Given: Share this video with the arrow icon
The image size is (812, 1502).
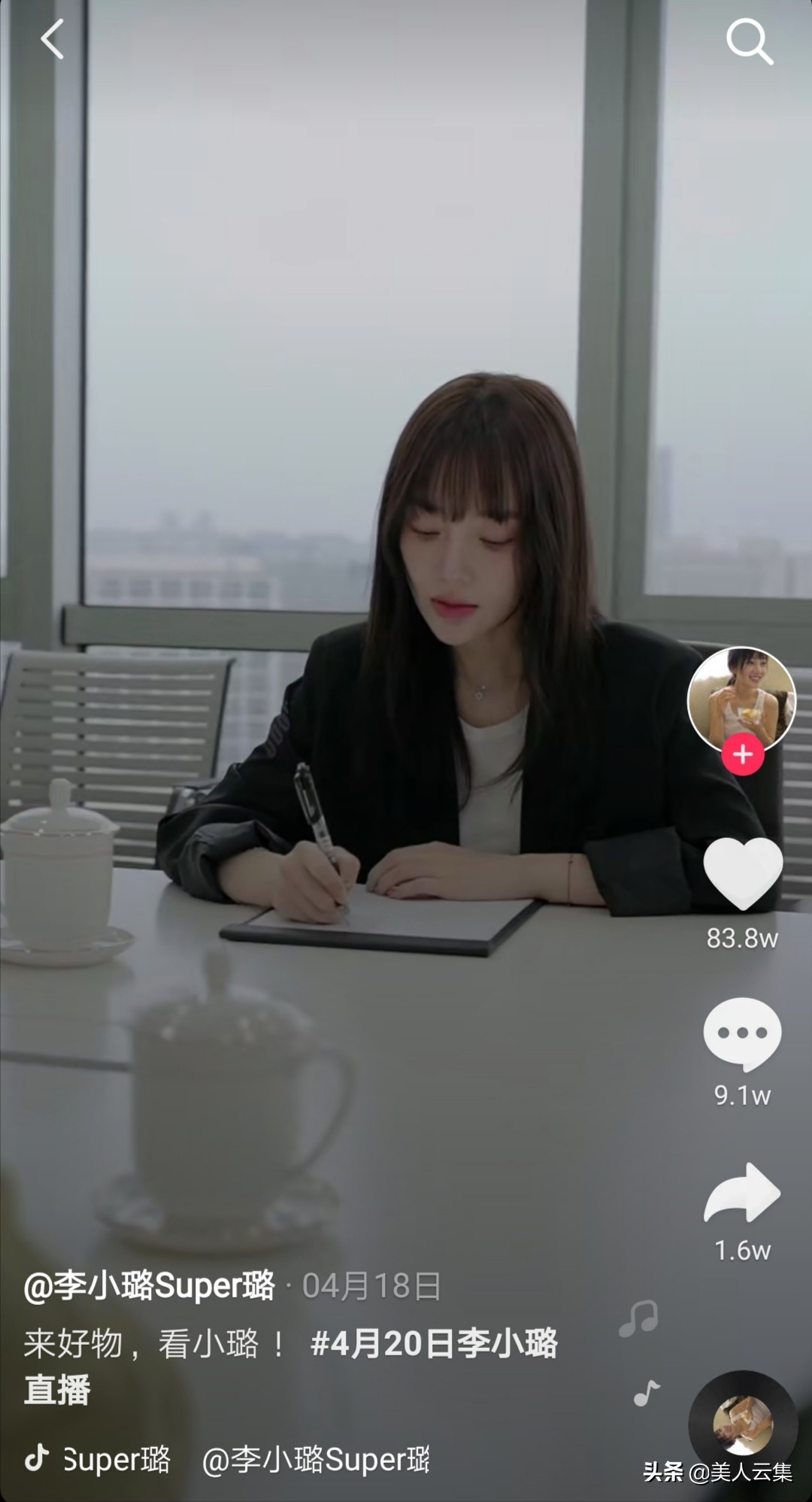Looking at the screenshot, I should 742,1194.
